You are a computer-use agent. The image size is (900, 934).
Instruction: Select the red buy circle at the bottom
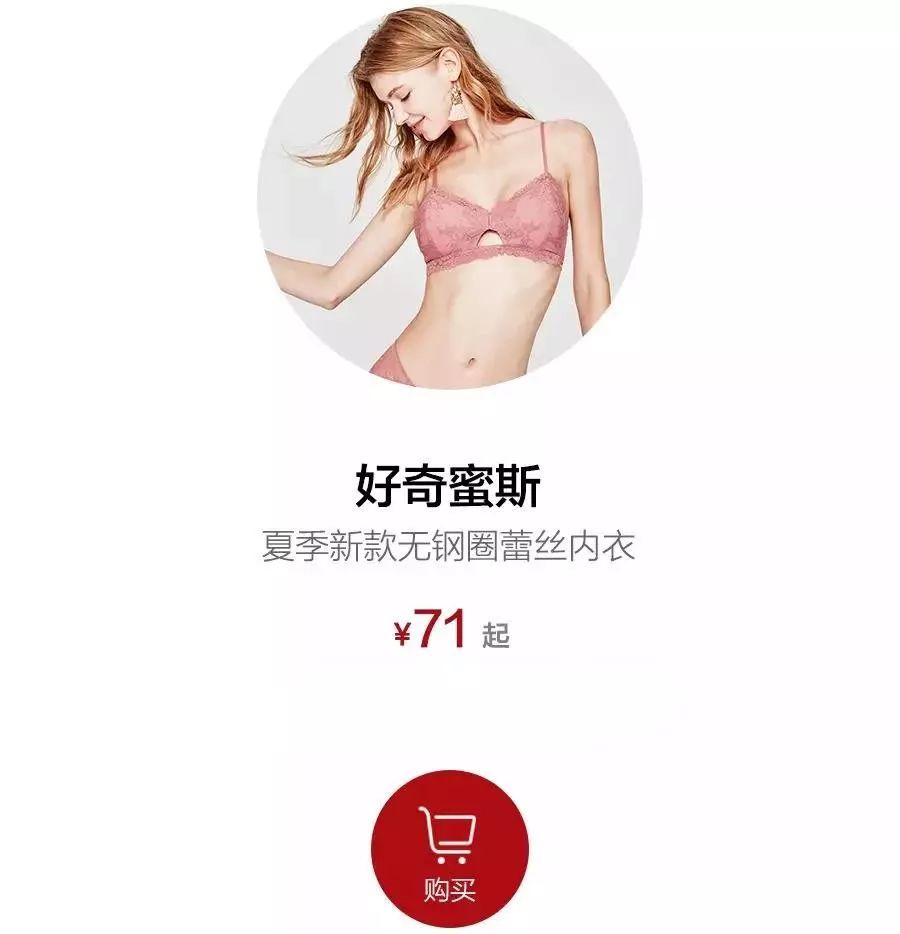pyautogui.click(x=450, y=850)
